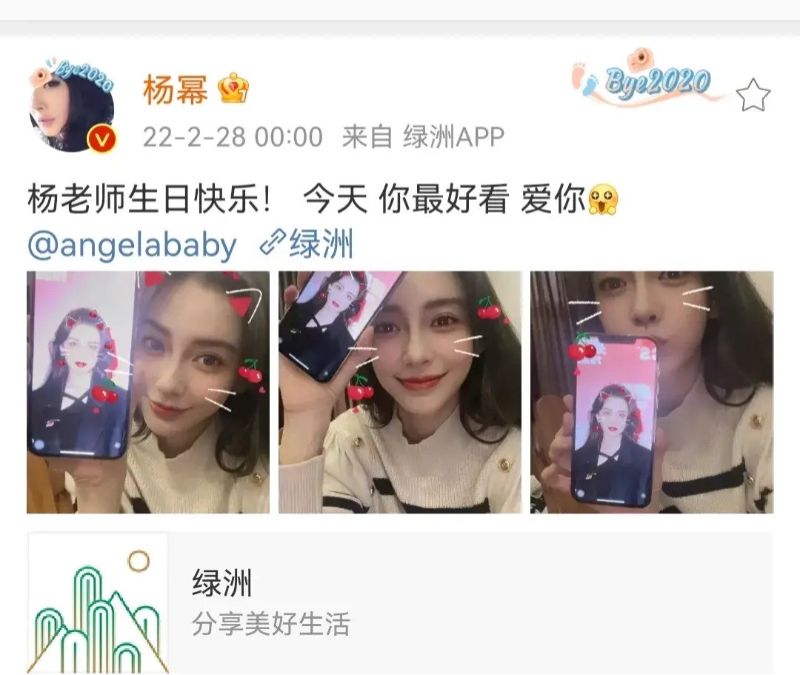Screen dimensions: 800x675
Task: View the middle selfie photo
Action: [x=400, y=392]
